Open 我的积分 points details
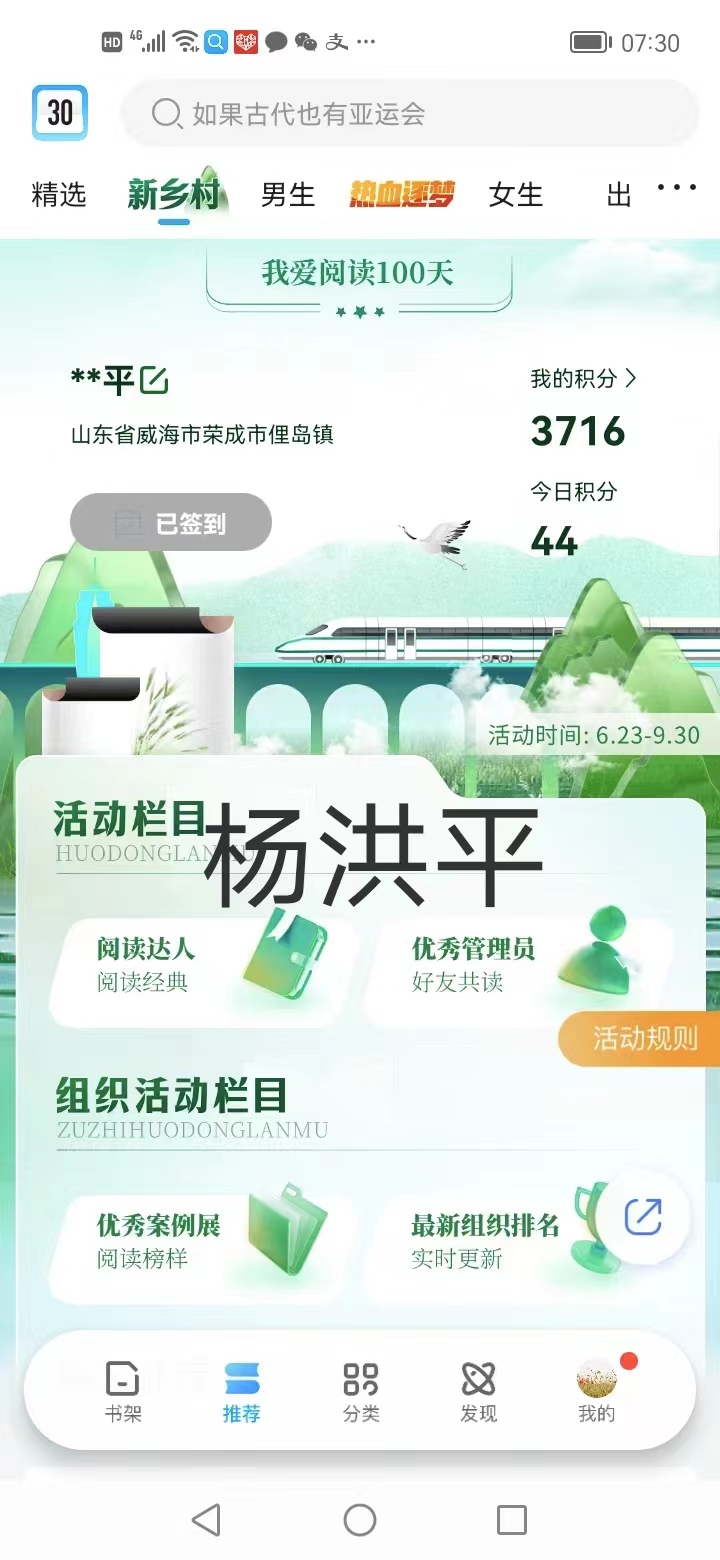This screenshot has width=720, height=1560. (x=583, y=379)
